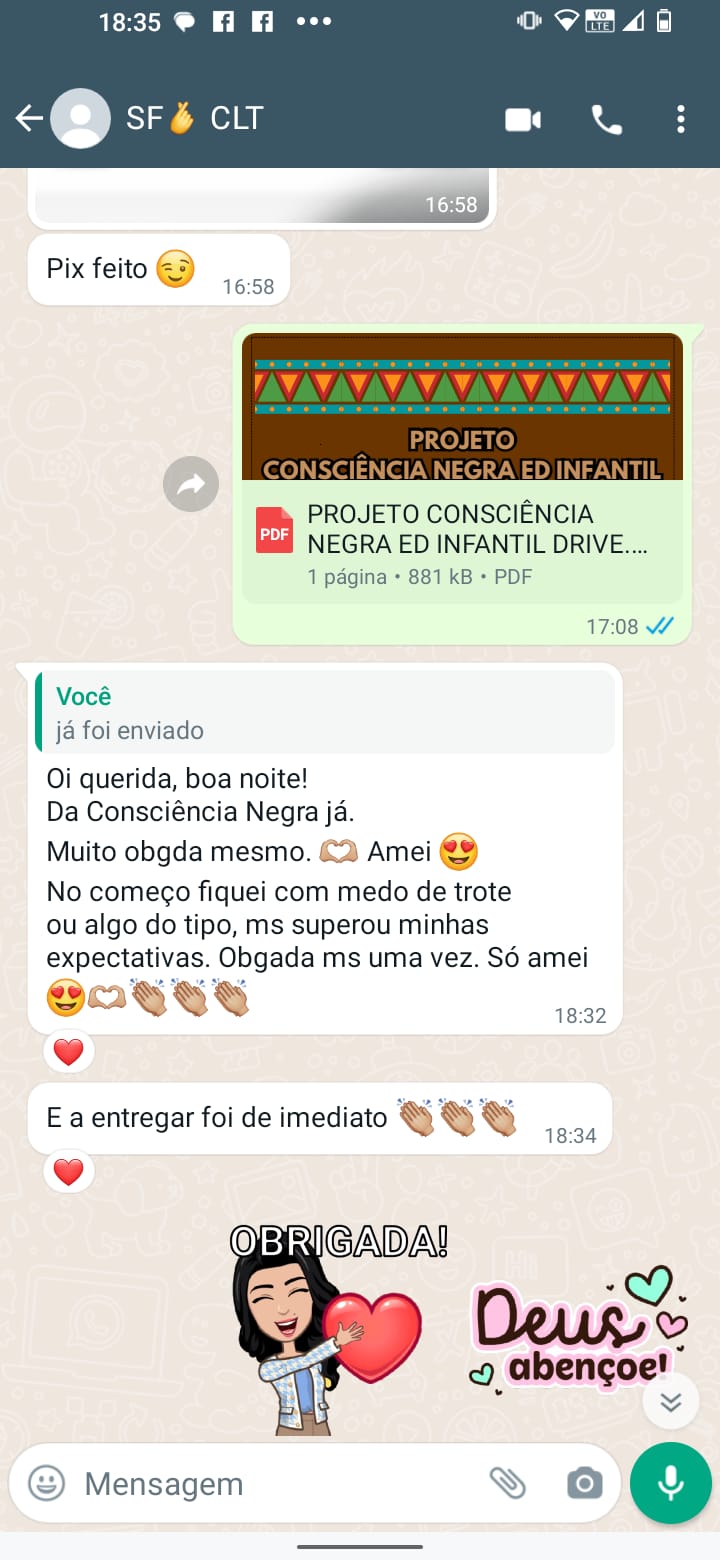
Task: Jump to latest messages with down arrow
Action: 670,1403
